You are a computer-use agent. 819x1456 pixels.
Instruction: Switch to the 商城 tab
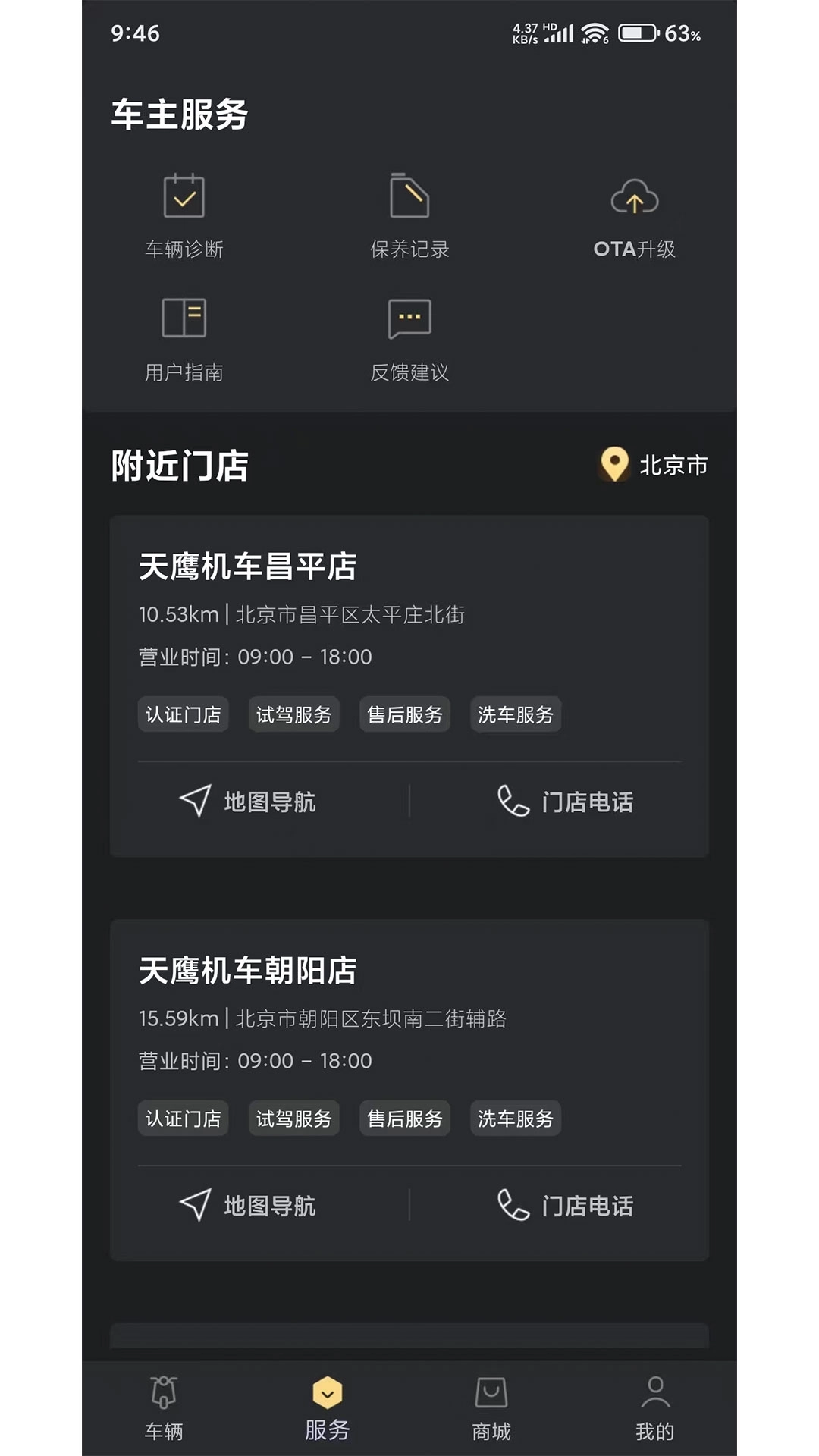coord(491,1408)
